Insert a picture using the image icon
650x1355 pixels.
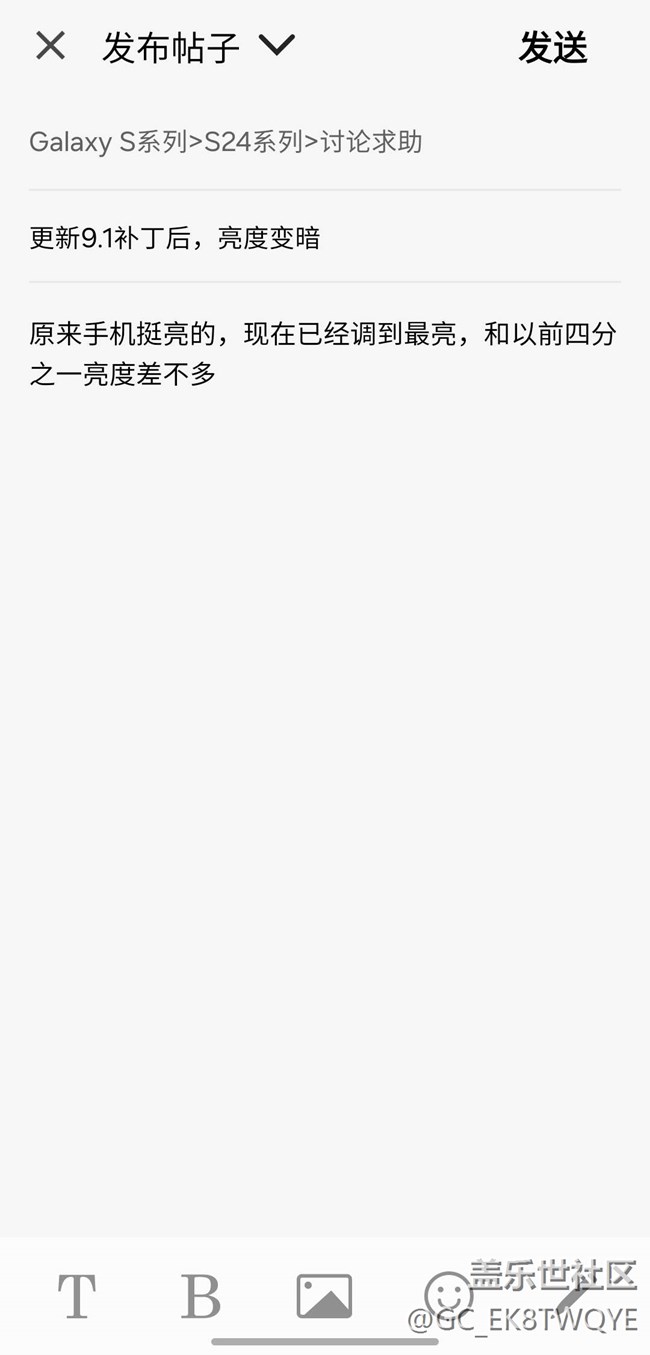point(324,1296)
